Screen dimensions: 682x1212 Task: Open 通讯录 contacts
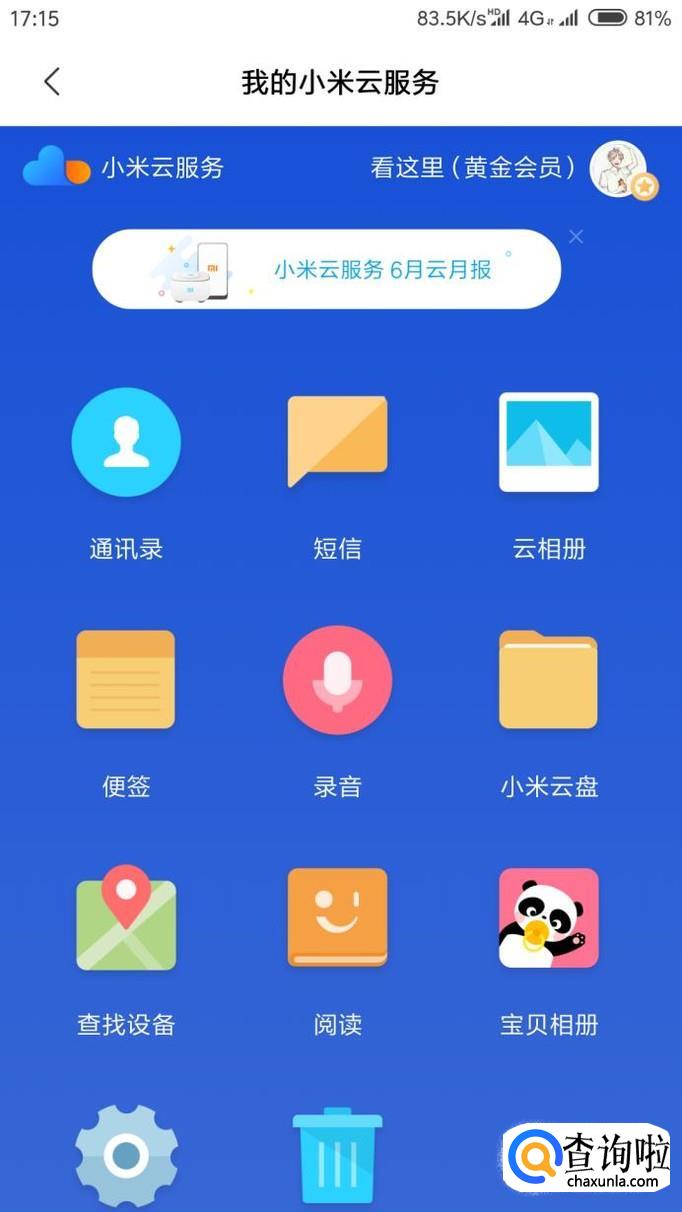(x=126, y=442)
